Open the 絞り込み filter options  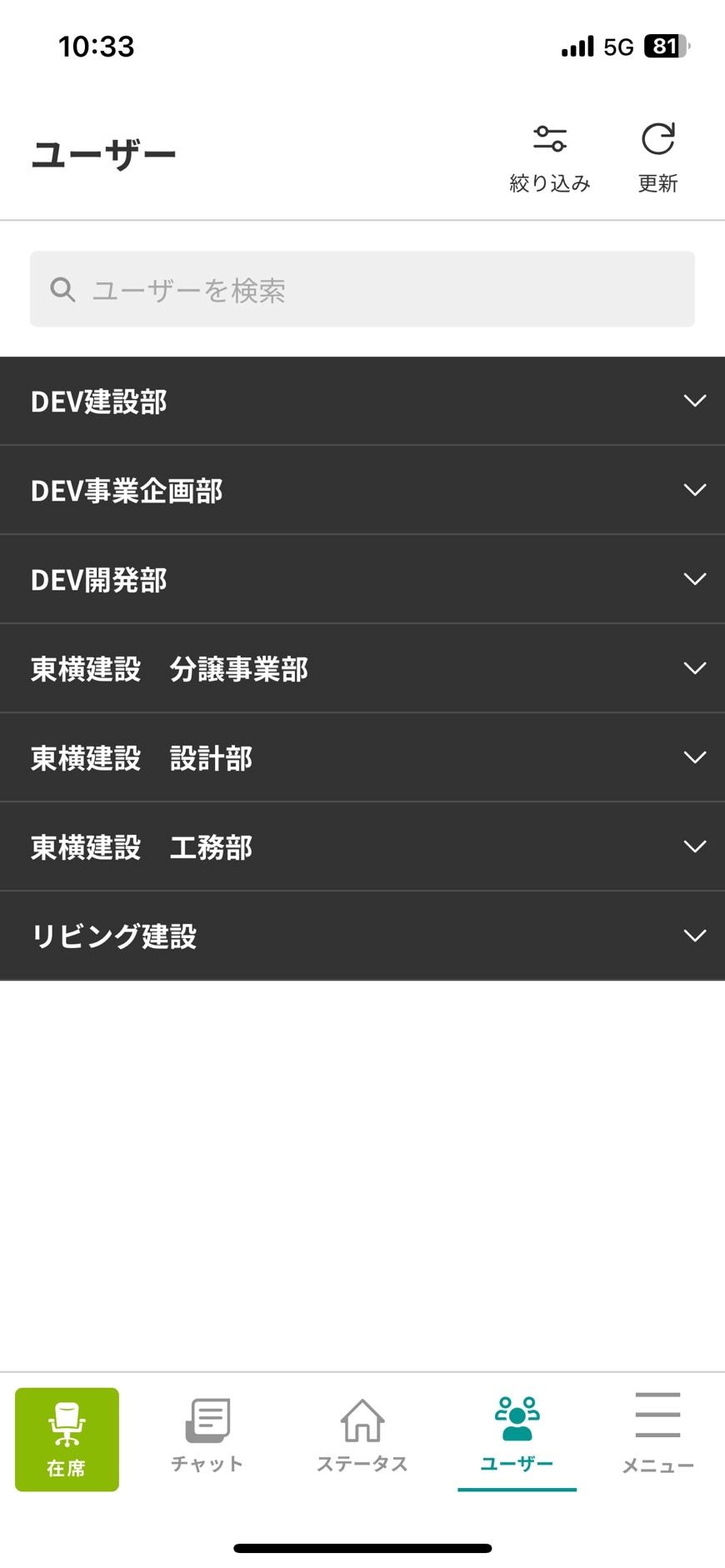click(x=549, y=158)
